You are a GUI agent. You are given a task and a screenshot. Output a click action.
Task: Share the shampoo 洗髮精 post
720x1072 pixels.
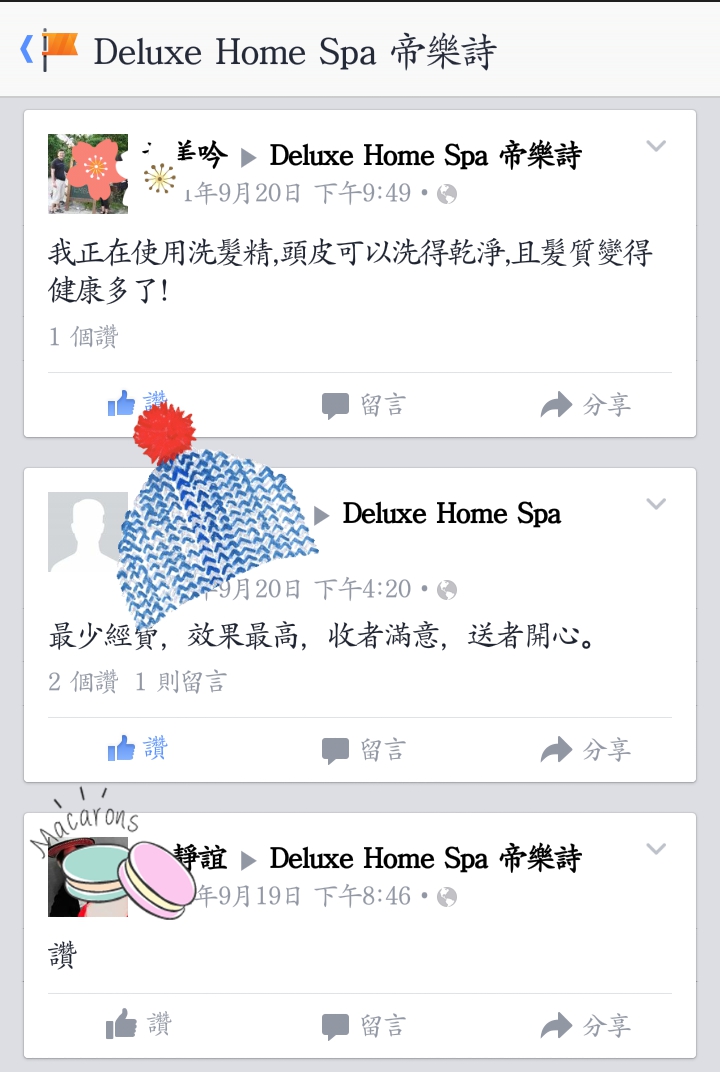[x=585, y=405]
